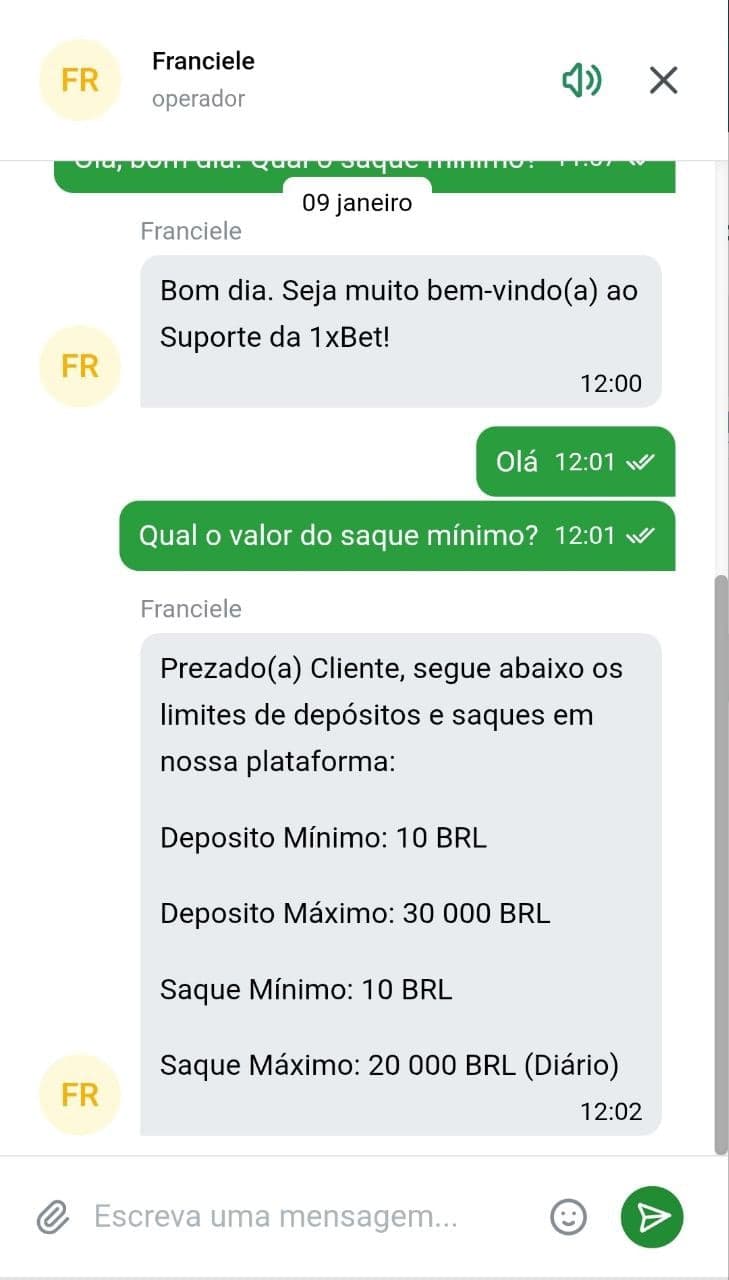Click the operador subtitle in the header
Image resolution: width=729 pixels, height=1280 pixels.
196,99
